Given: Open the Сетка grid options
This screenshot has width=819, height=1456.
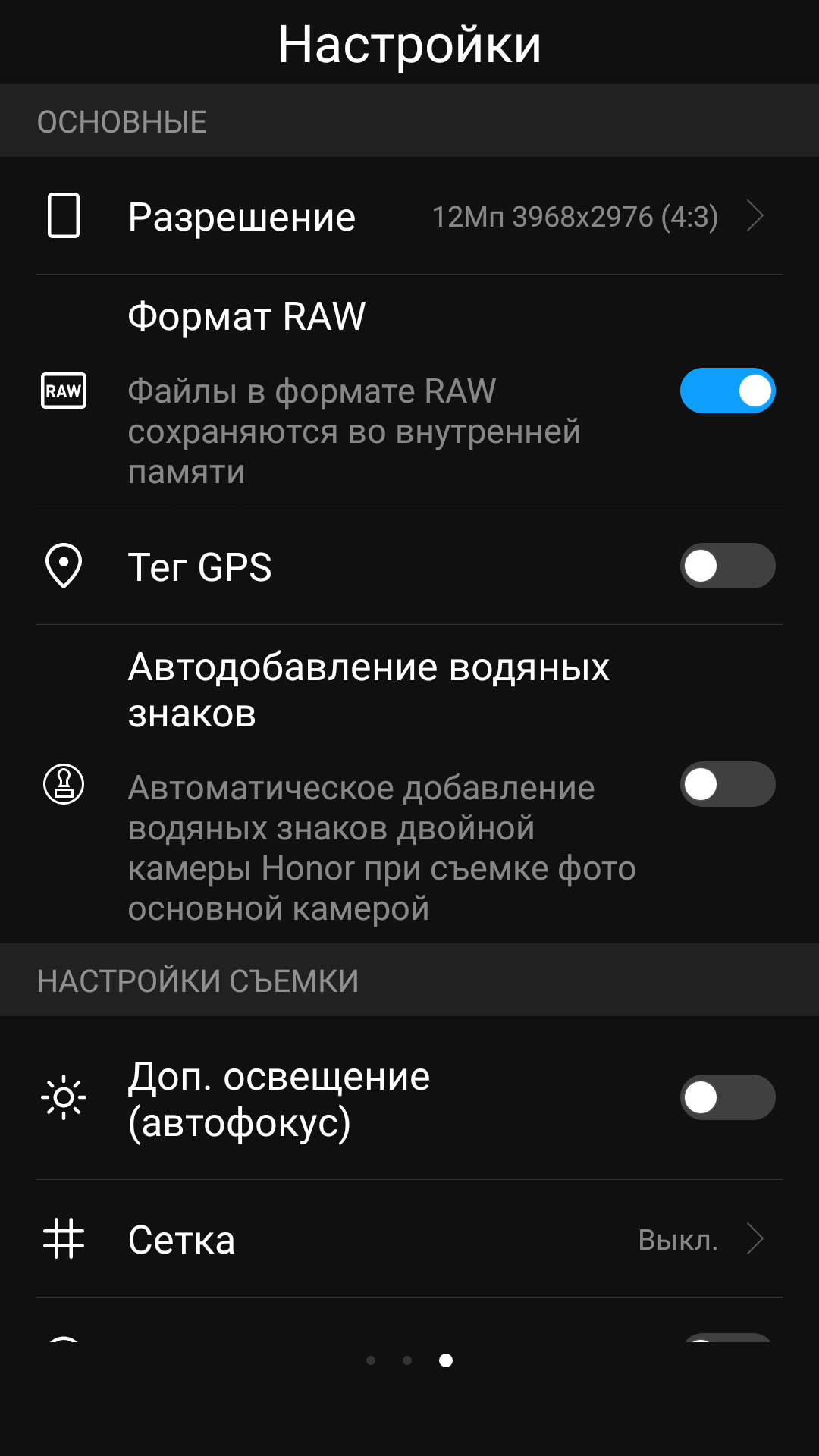Looking at the screenshot, I should [x=409, y=1240].
